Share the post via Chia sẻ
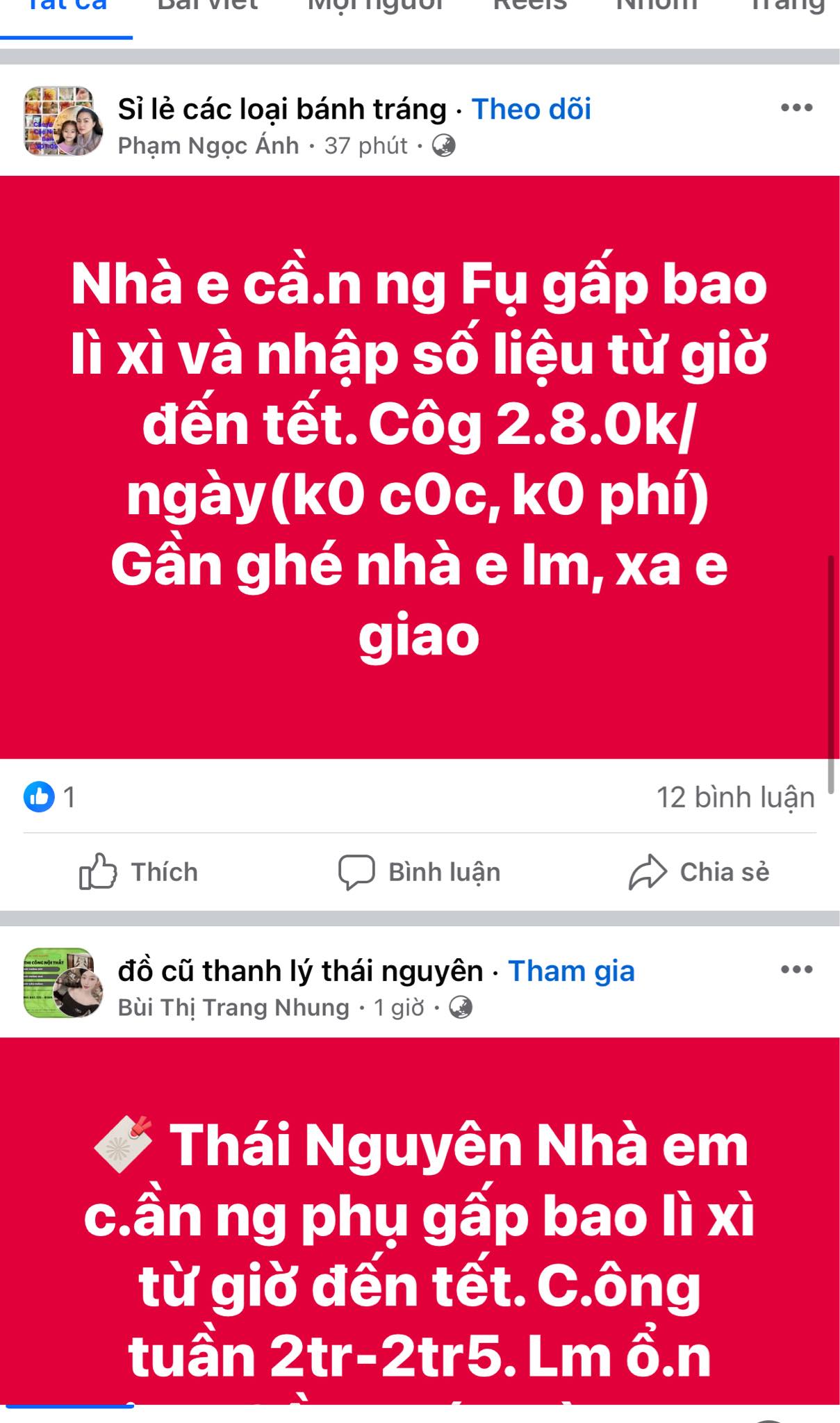Screen dimensions: 840x1423 click(x=699, y=872)
